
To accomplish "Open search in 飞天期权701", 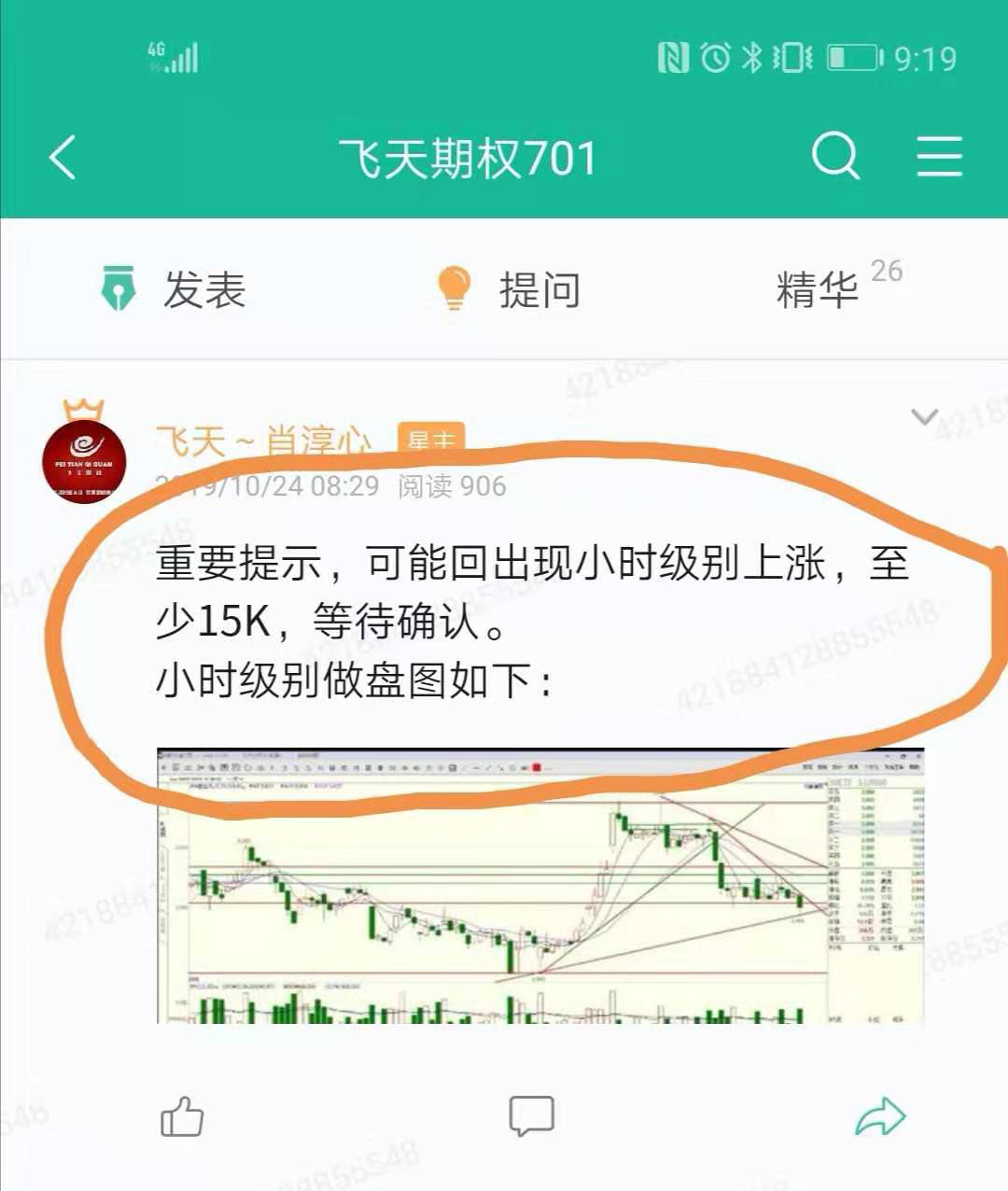I will (x=834, y=155).
